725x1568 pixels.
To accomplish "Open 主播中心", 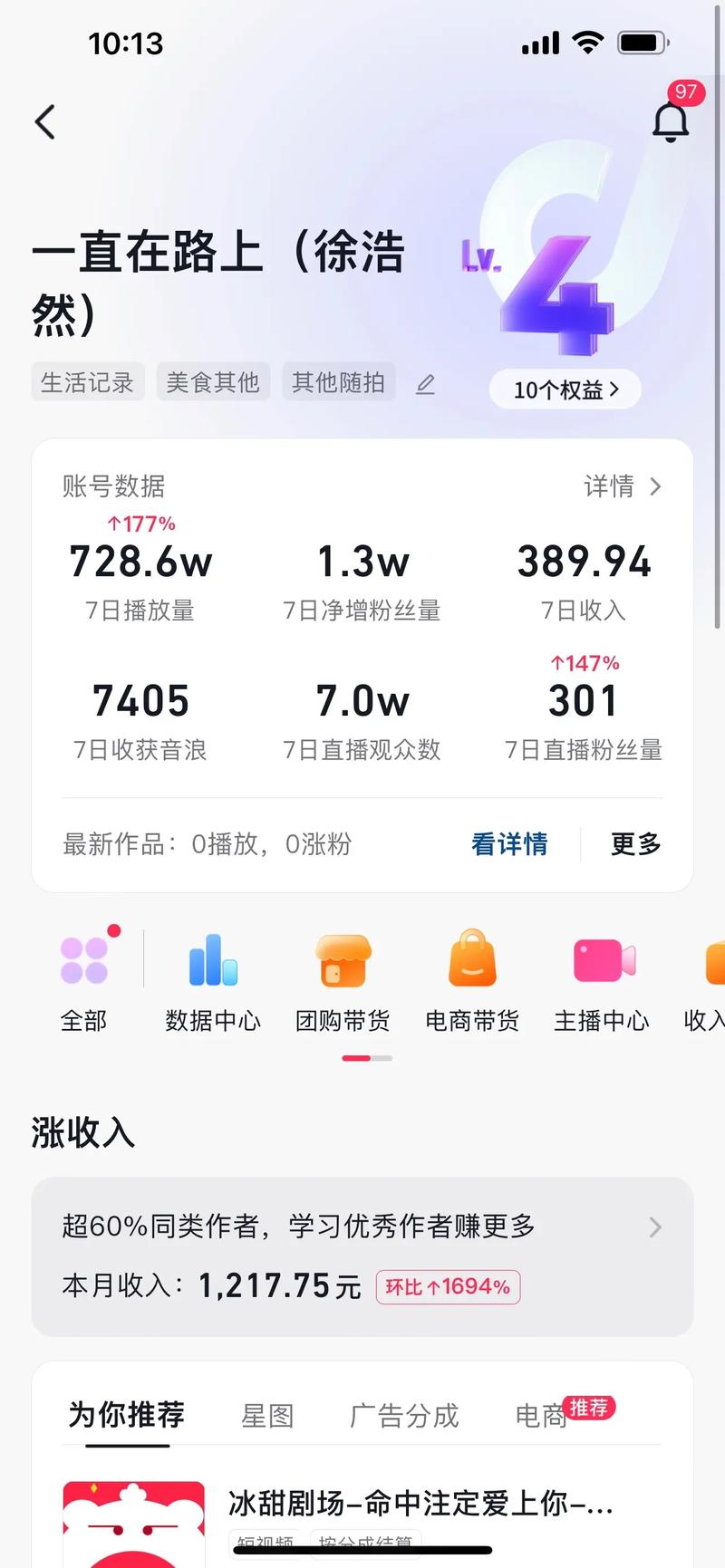I will click(x=602, y=979).
